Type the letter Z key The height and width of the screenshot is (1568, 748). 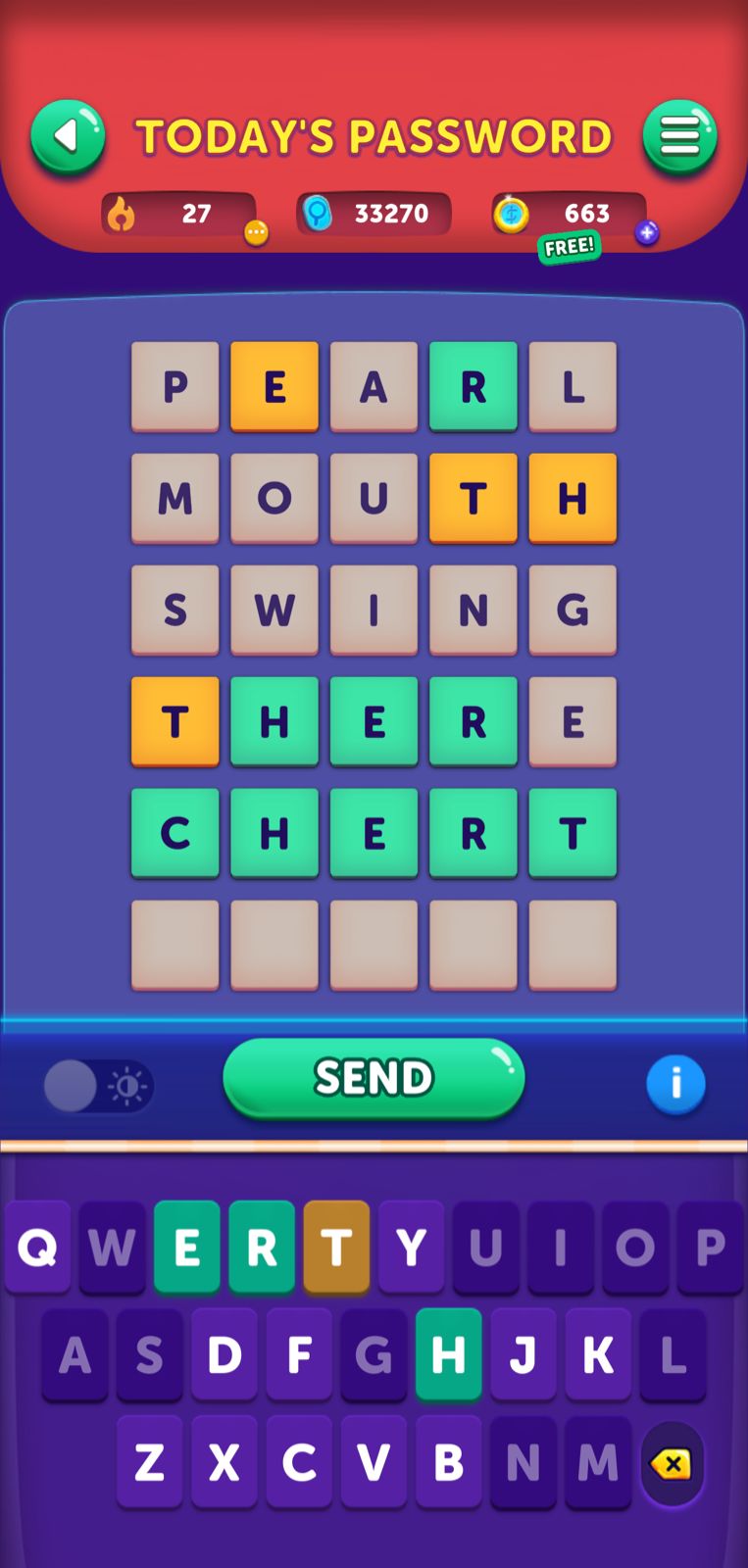pos(149,1463)
